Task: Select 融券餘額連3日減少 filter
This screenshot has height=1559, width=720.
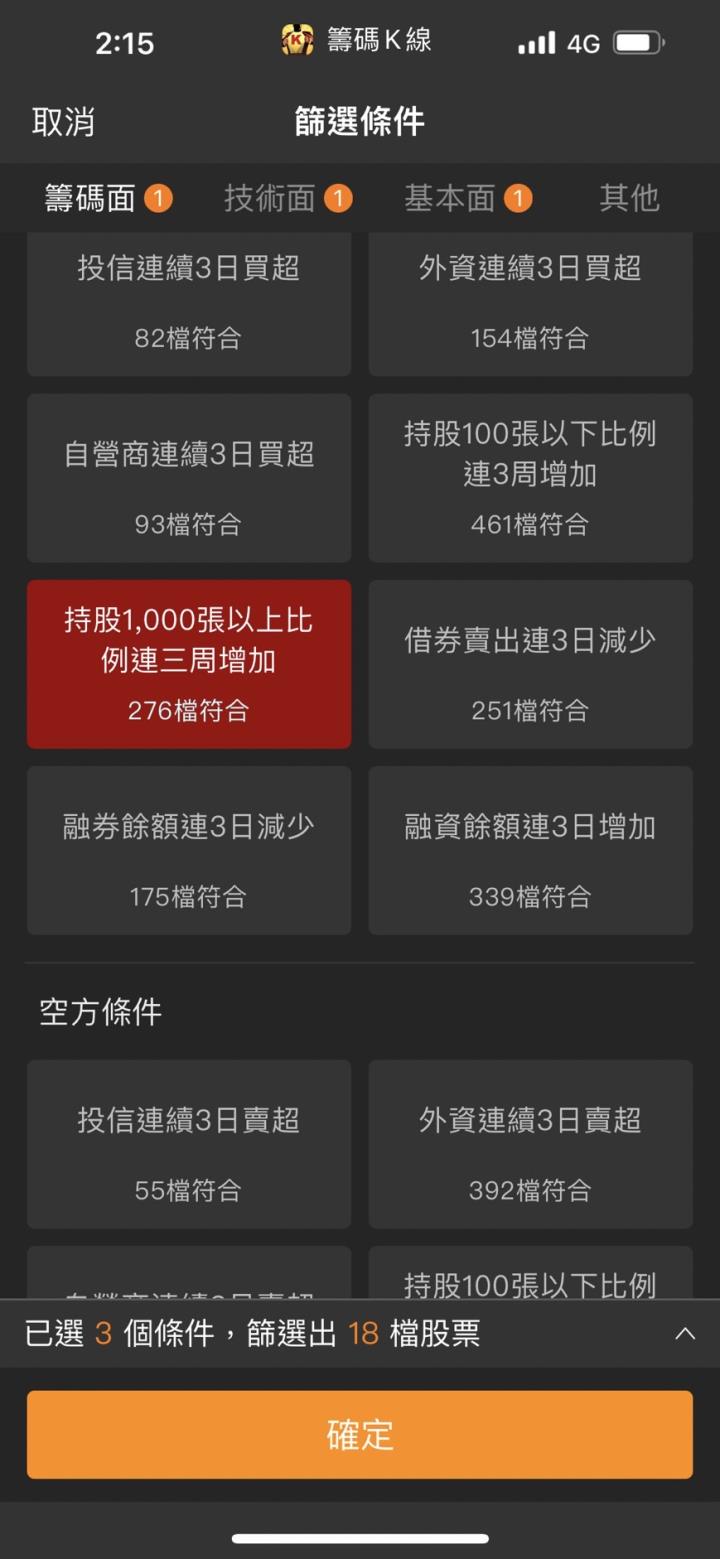Action: 188,850
